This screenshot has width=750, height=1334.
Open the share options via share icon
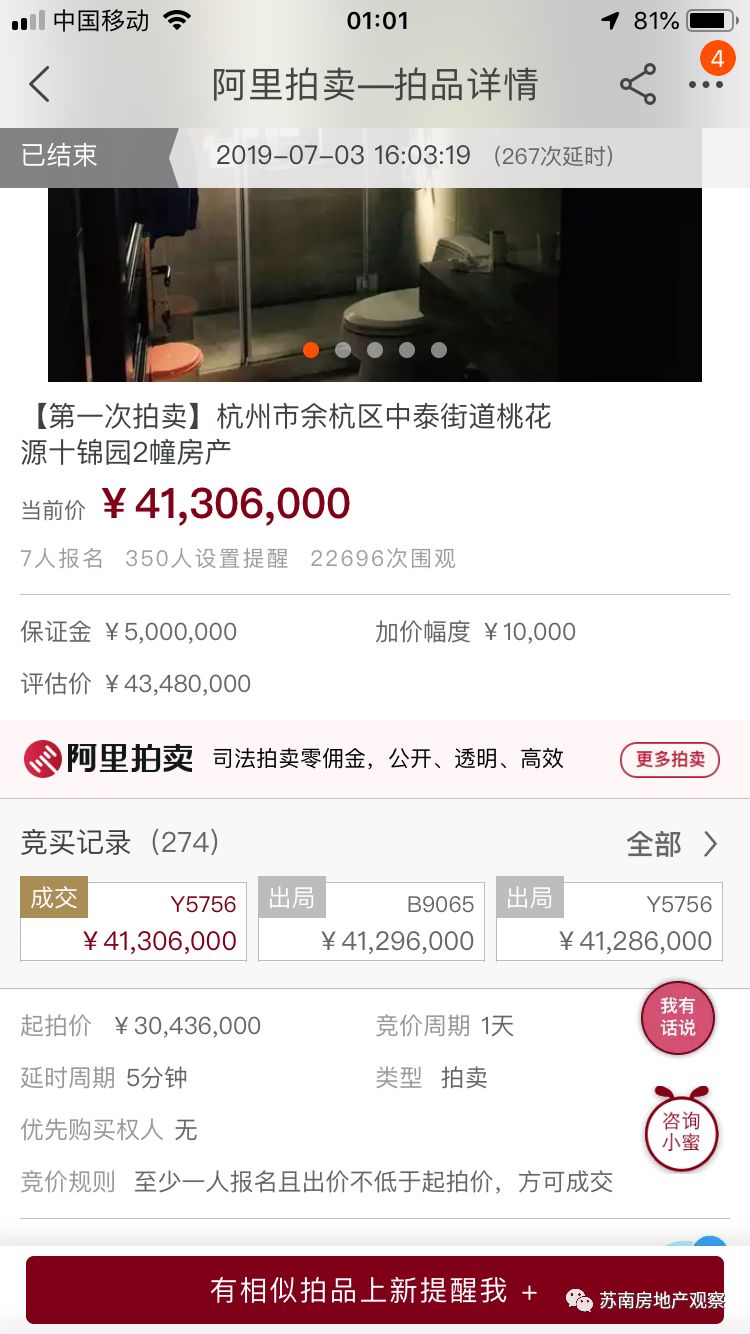pos(637,85)
